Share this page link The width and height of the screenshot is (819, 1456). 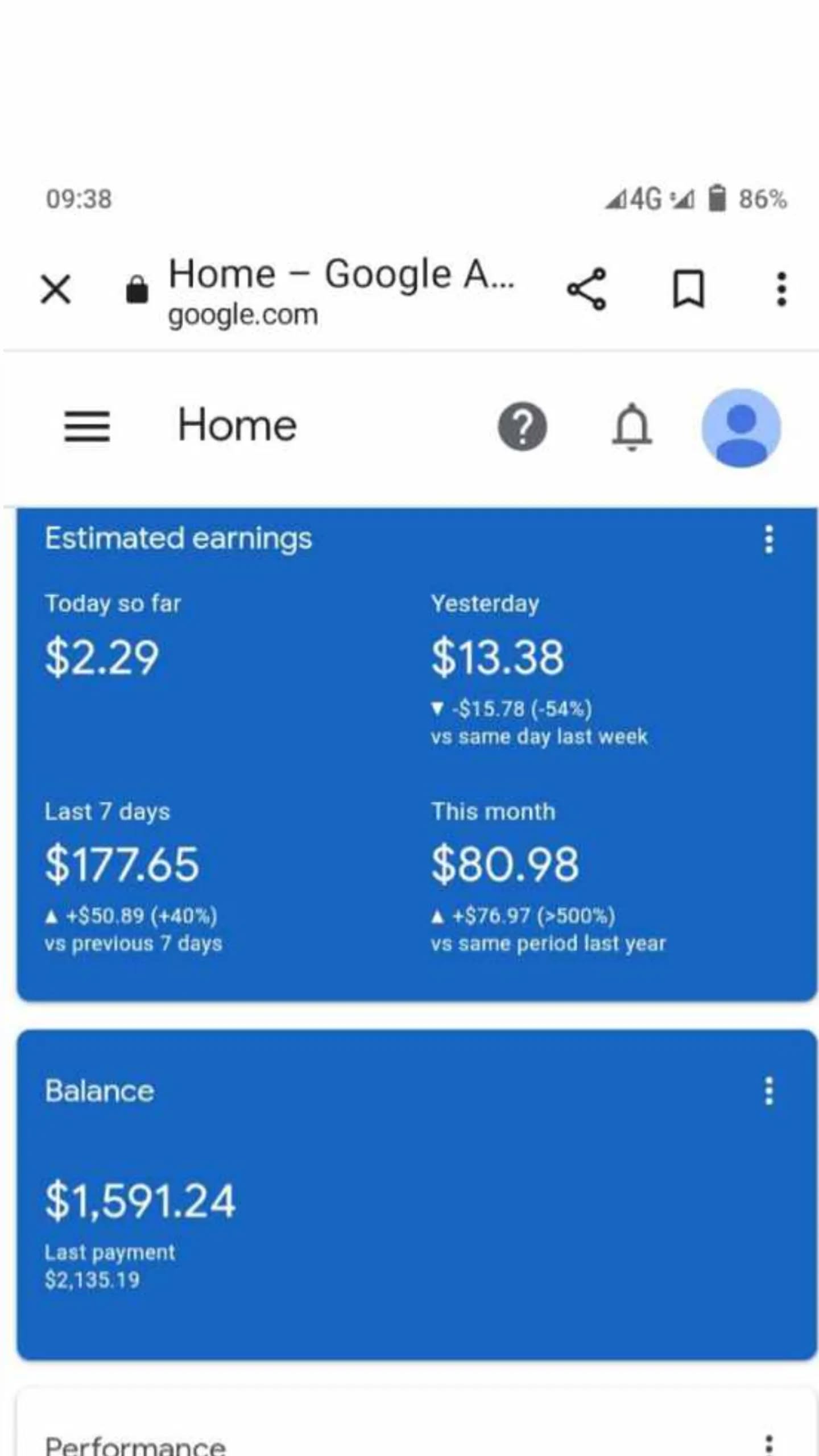pyautogui.click(x=586, y=289)
